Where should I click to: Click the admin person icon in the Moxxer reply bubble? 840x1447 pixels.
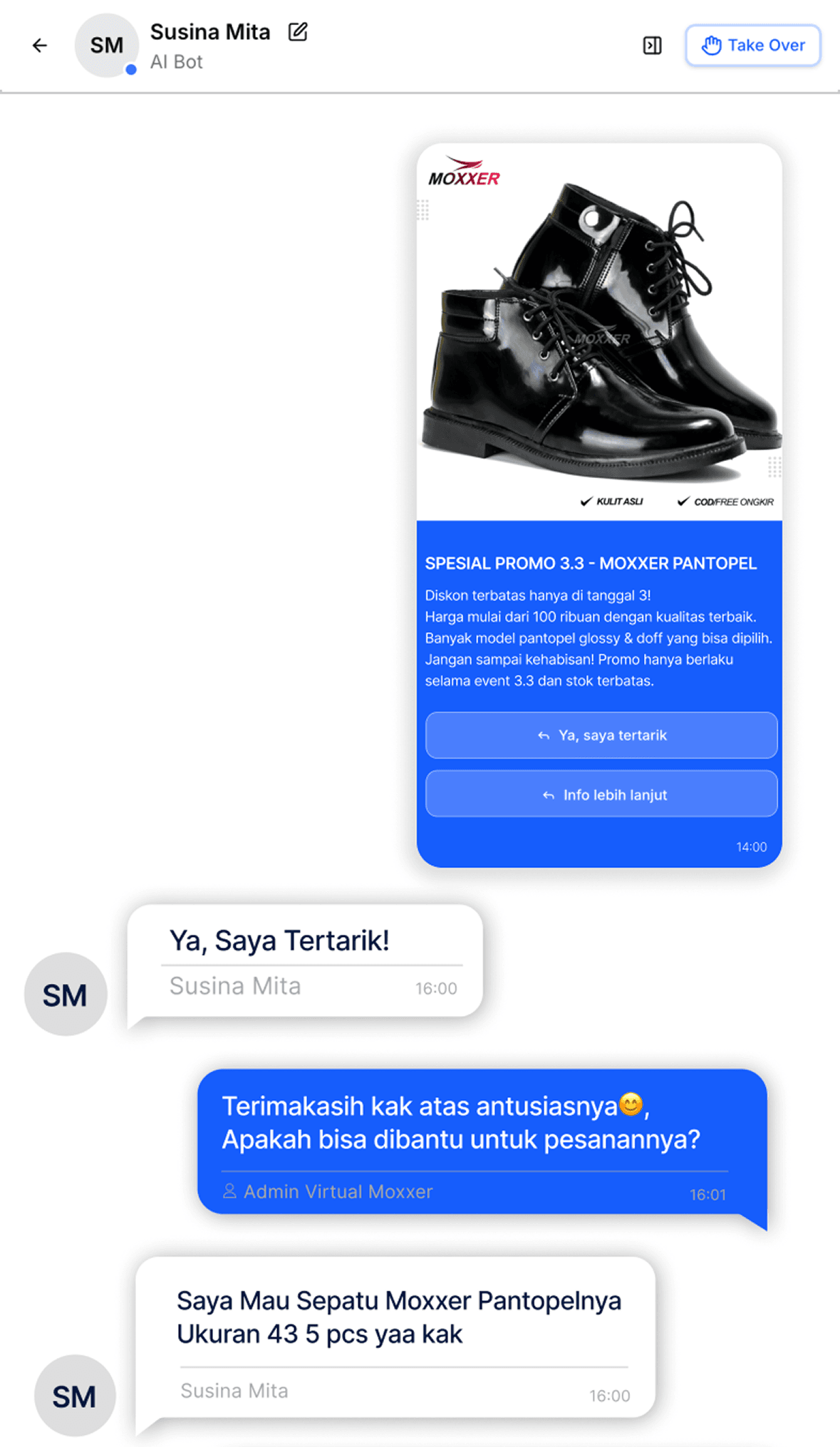click(230, 1190)
